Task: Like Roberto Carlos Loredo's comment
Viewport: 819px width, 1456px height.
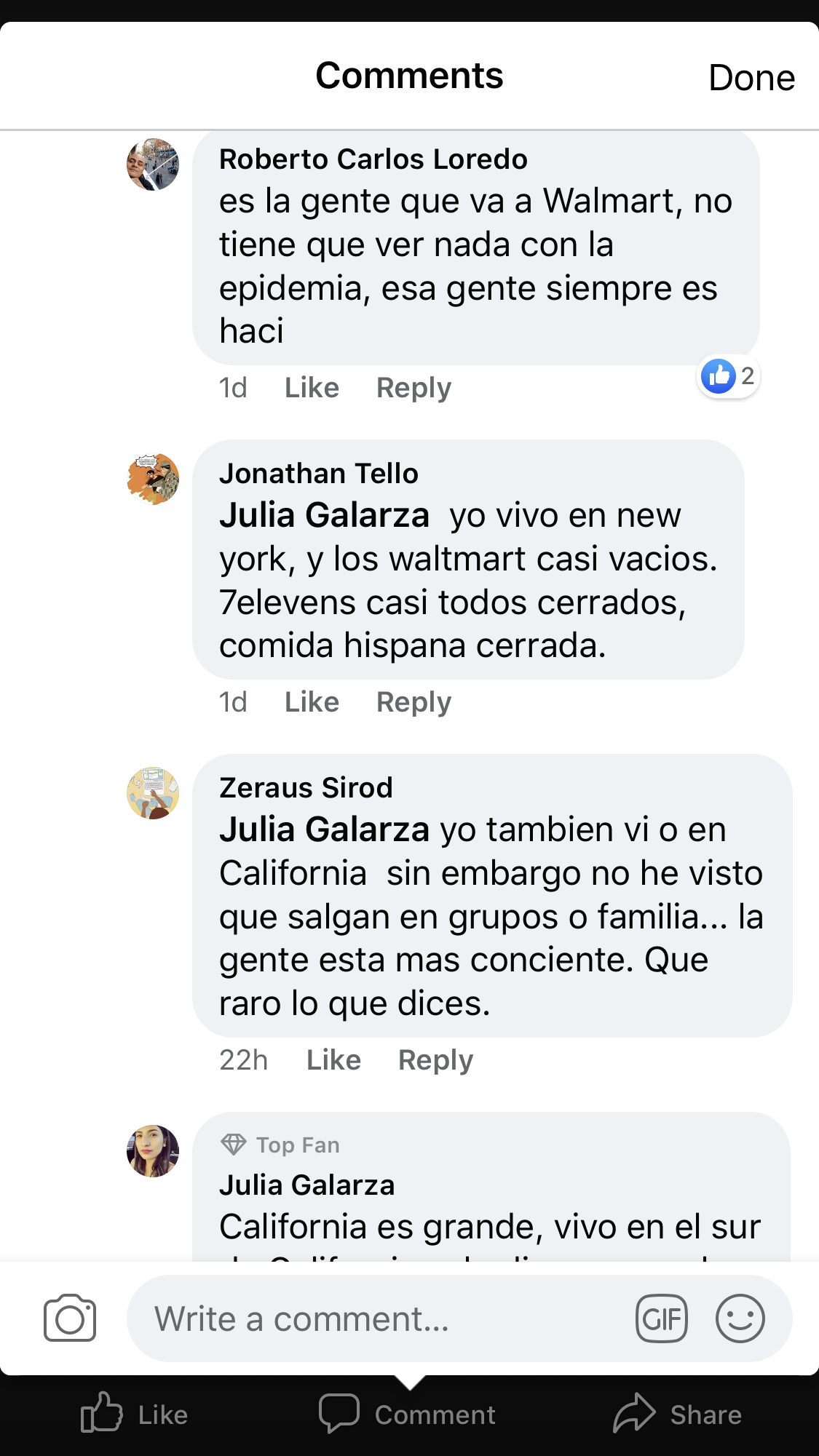Action: 312,388
